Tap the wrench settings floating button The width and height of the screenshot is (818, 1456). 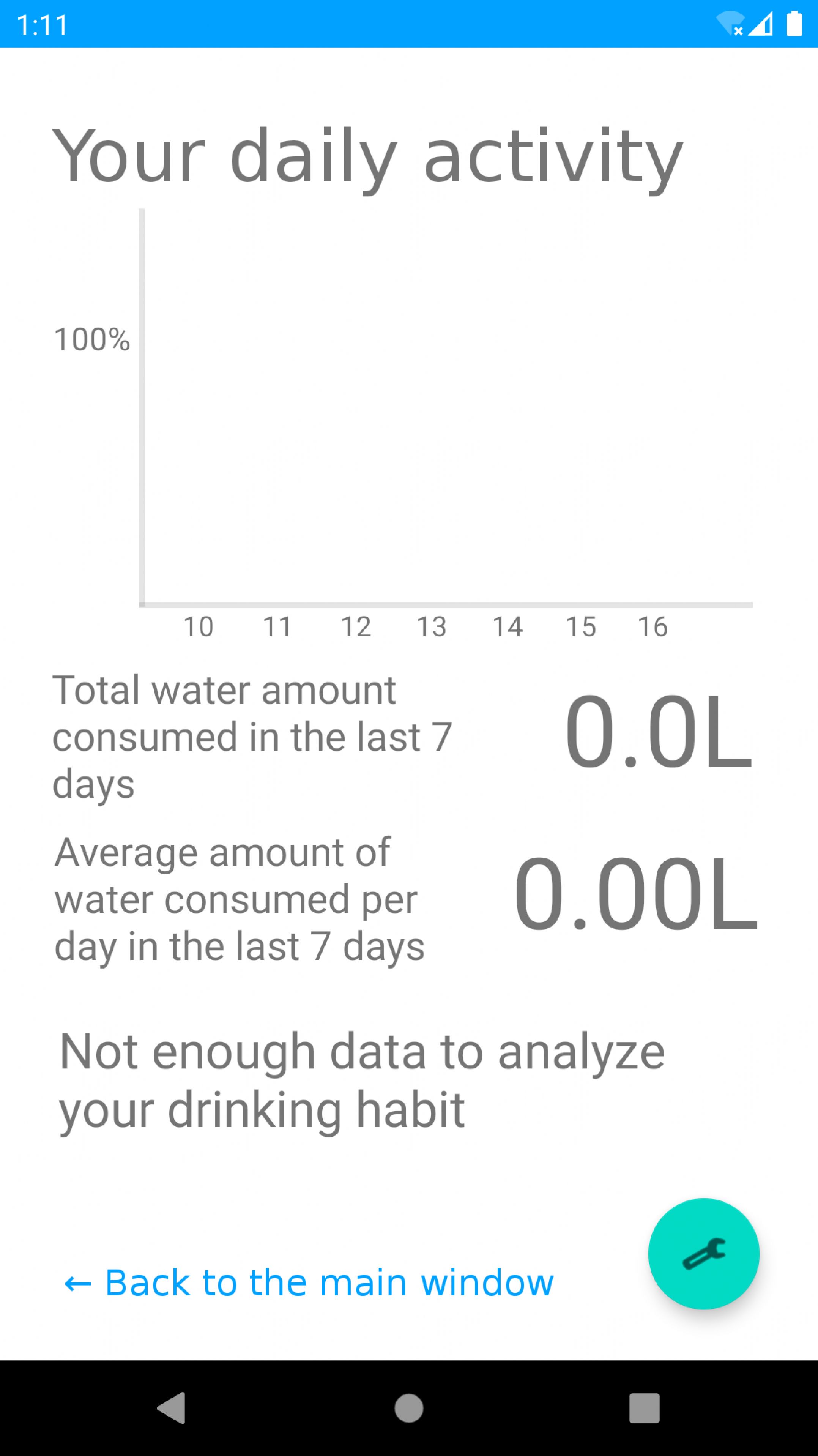(x=703, y=1254)
